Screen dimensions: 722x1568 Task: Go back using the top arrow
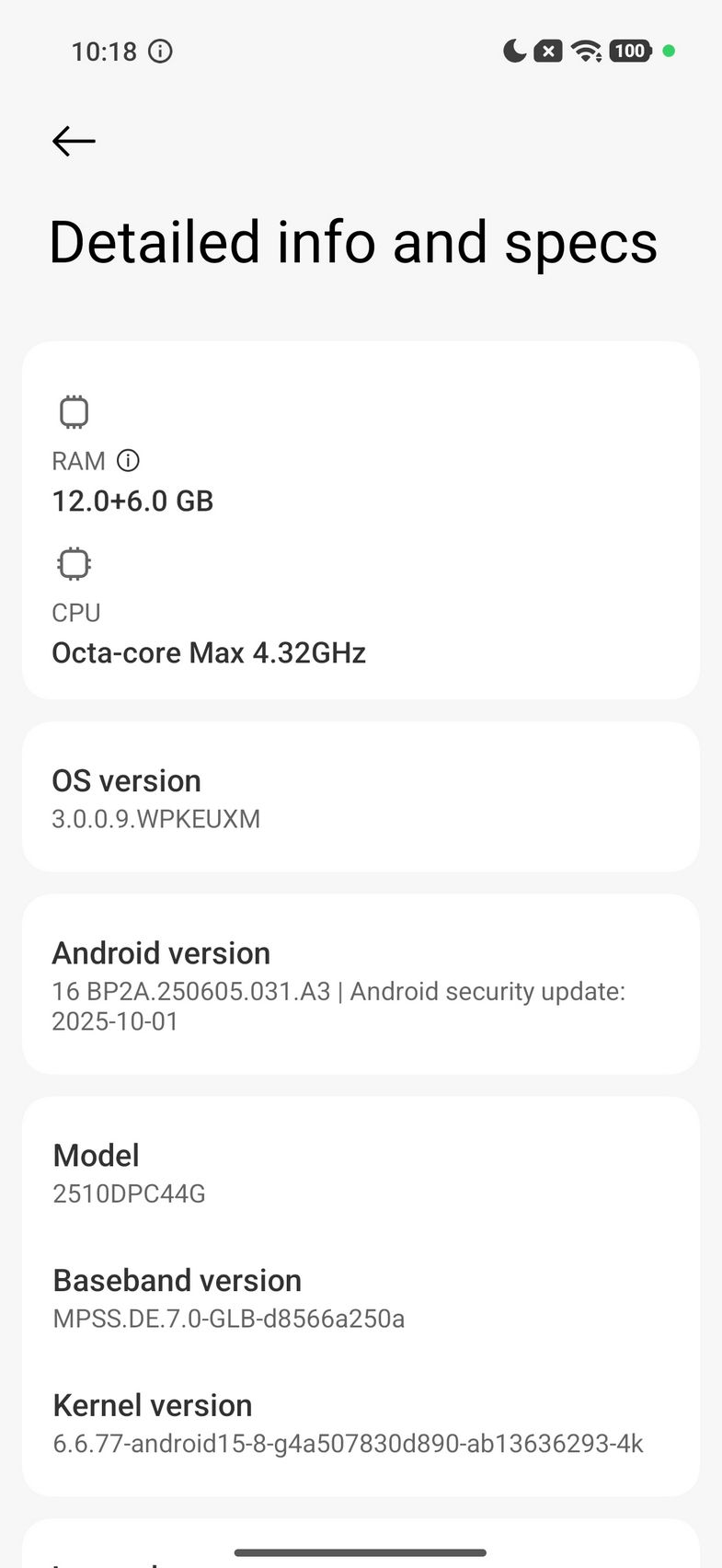coord(74,141)
